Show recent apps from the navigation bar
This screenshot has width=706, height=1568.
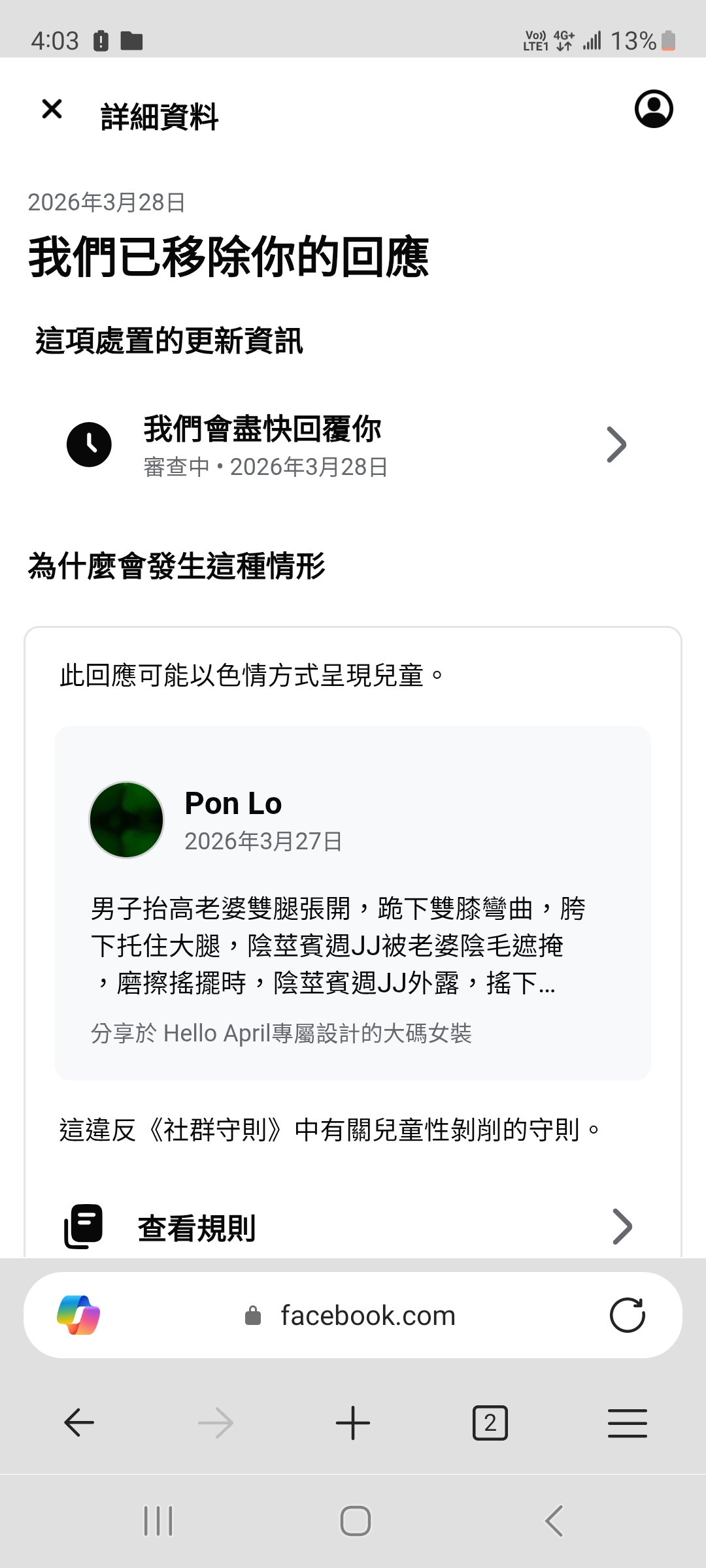click(158, 1521)
